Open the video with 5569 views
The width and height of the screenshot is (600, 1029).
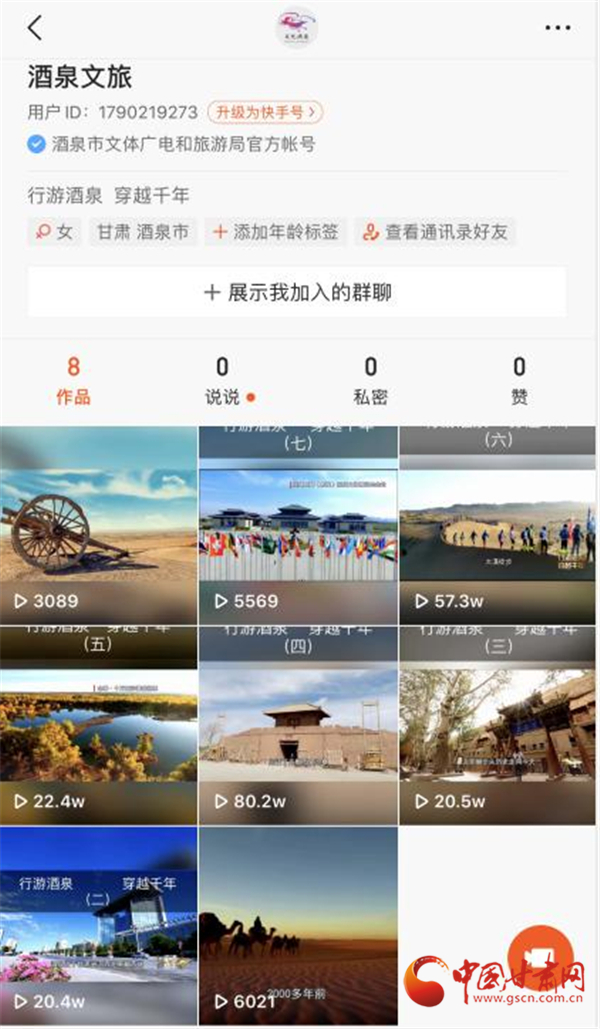click(x=298, y=525)
